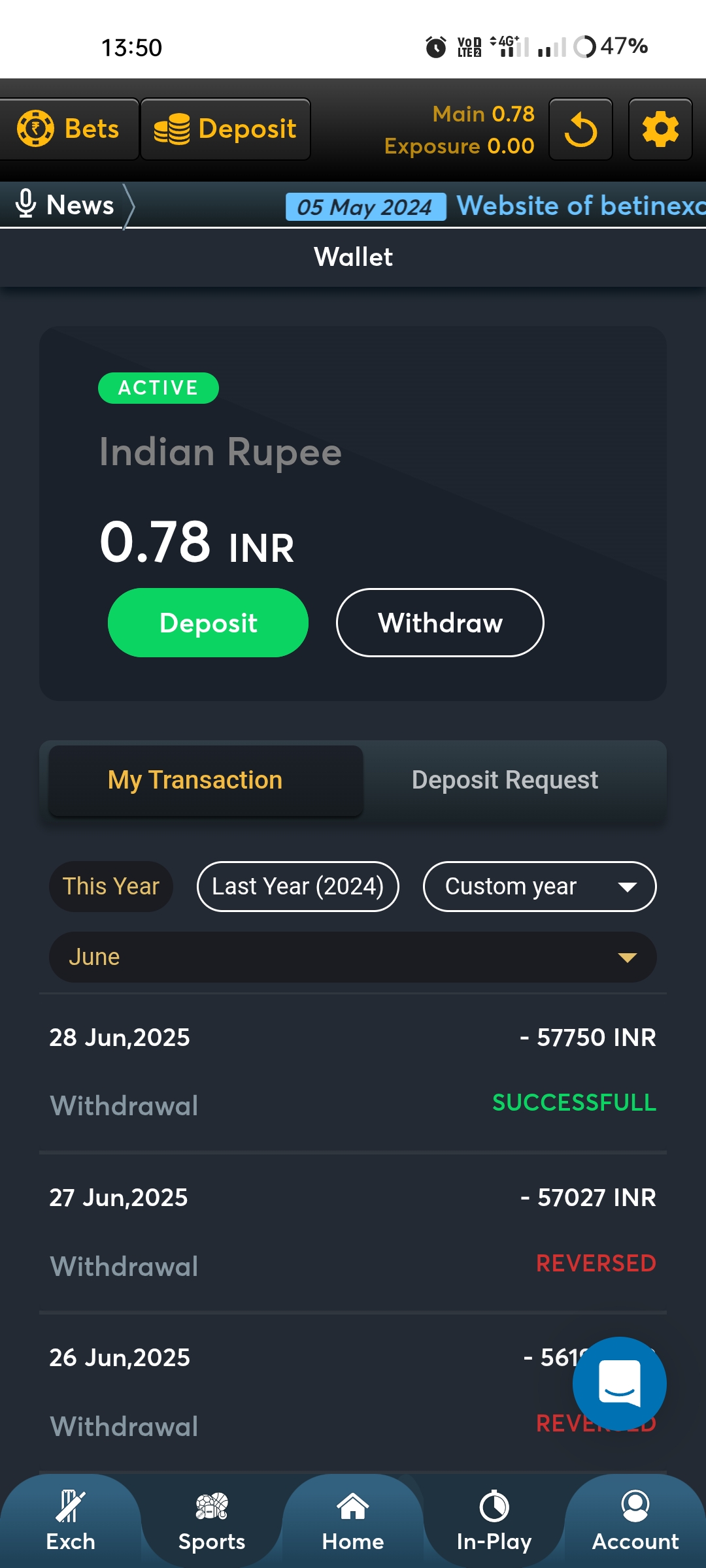The height and width of the screenshot is (1568, 706).
Task: Tap the green Deposit button in wallet card
Action: click(208, 623)
